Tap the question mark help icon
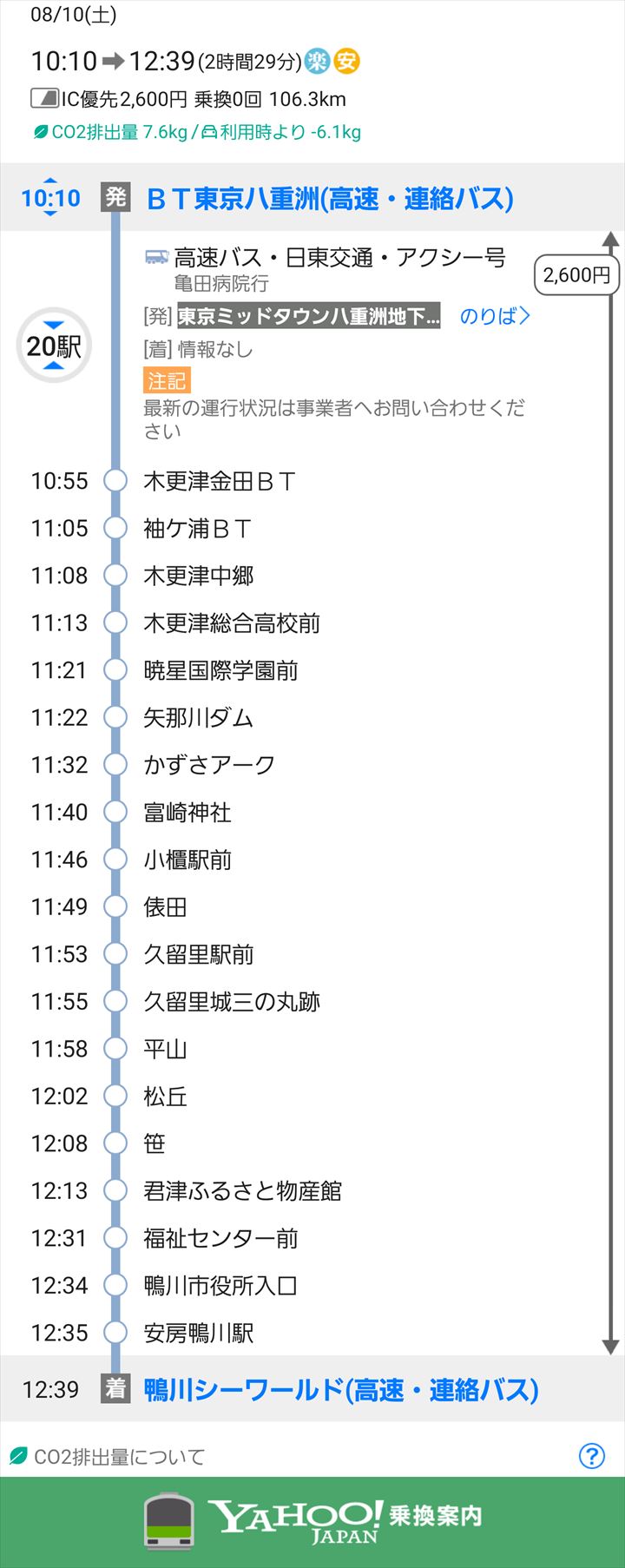The height and width of the screenshot is (1568, 625). pos(591,1456)
